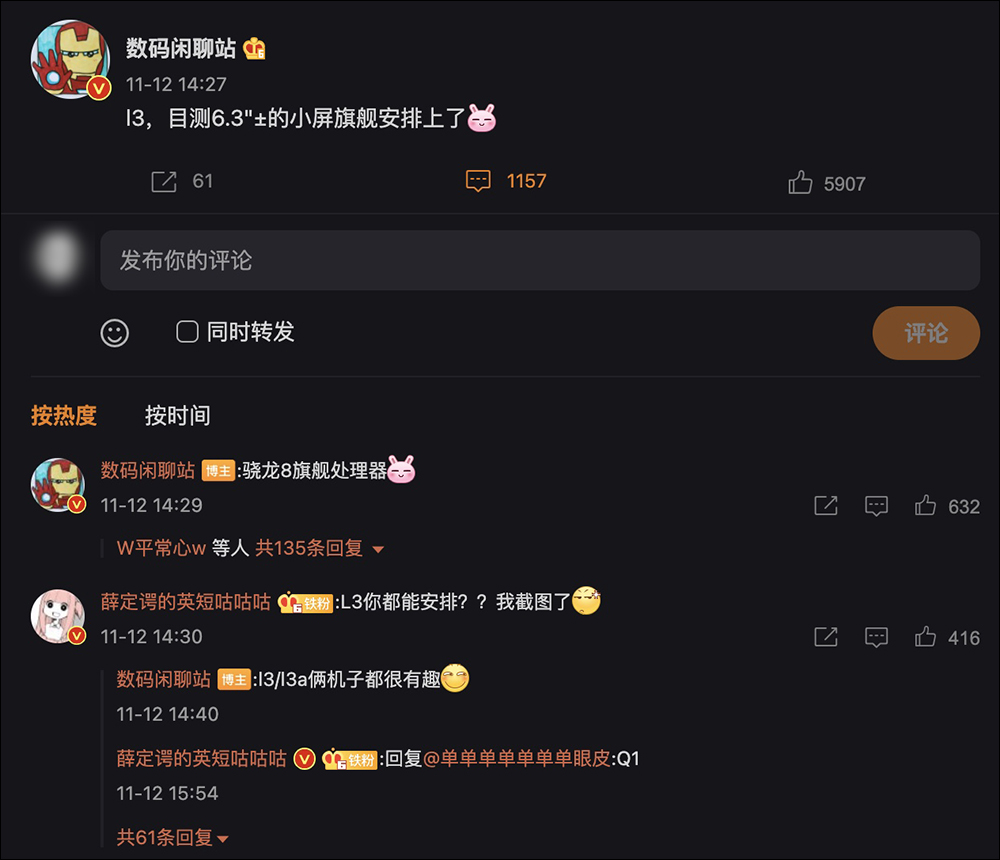Expand the 共135条回复 replies

click(320, 549)
